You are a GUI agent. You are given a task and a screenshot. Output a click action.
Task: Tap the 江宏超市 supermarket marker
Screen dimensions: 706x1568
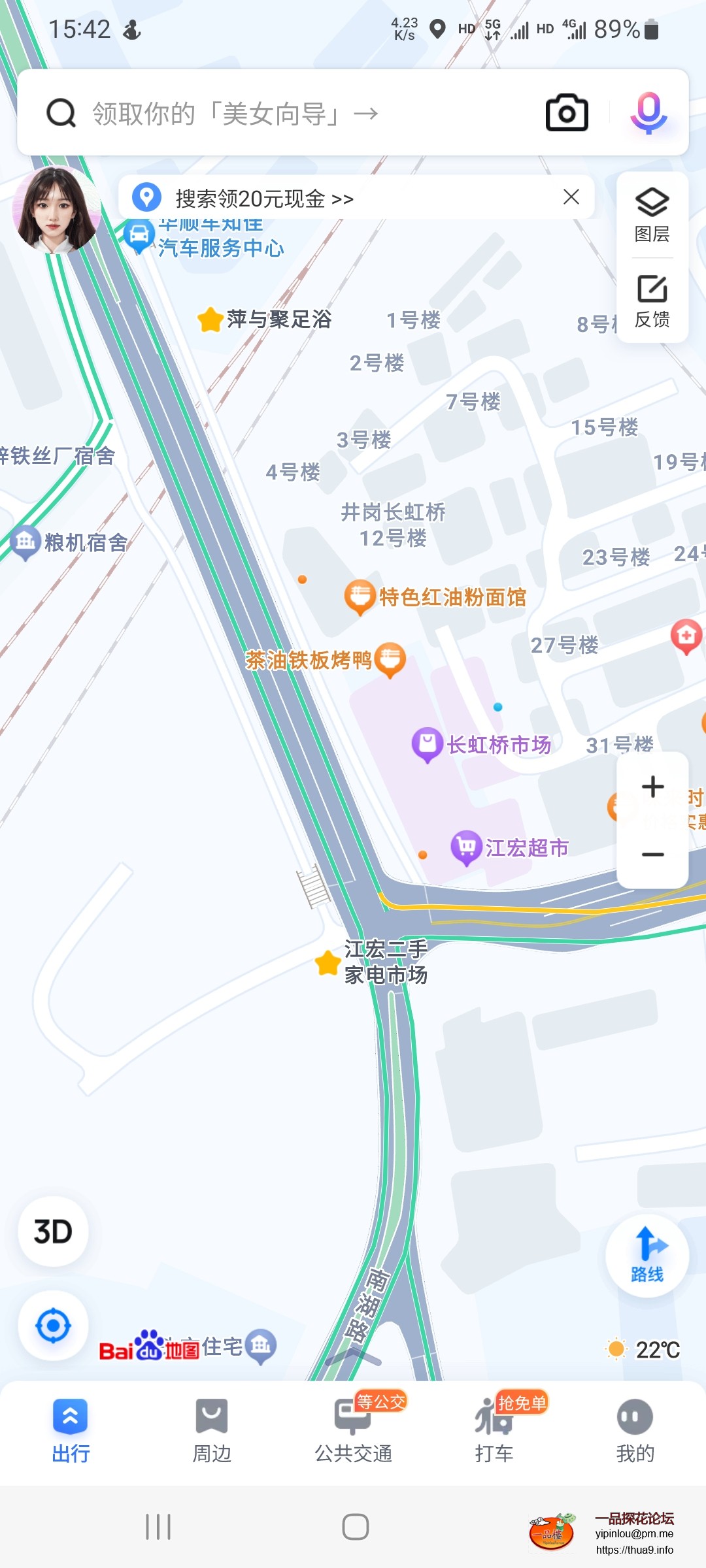[466, 845]
